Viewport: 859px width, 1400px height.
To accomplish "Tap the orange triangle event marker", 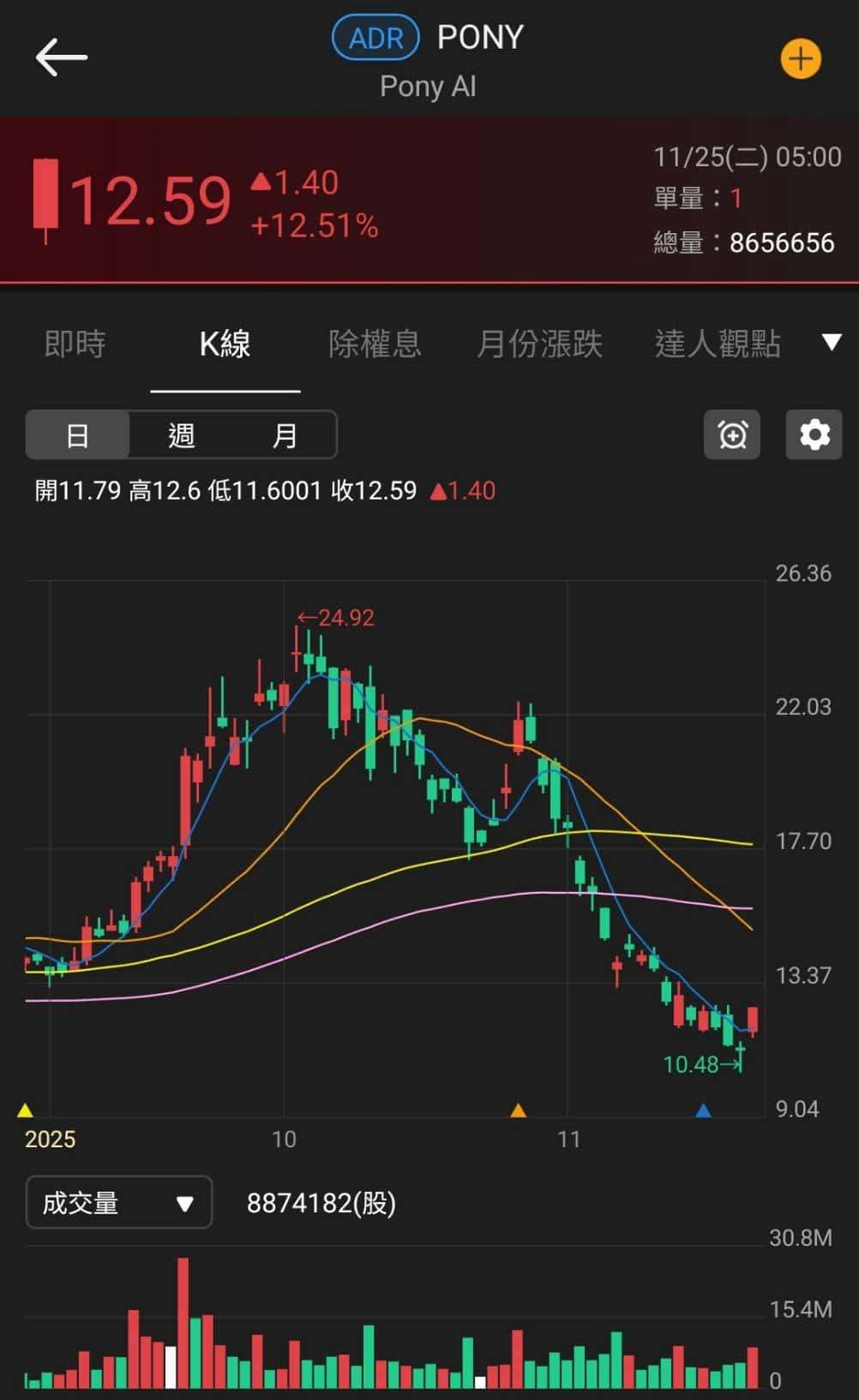I will point(518,1110).
